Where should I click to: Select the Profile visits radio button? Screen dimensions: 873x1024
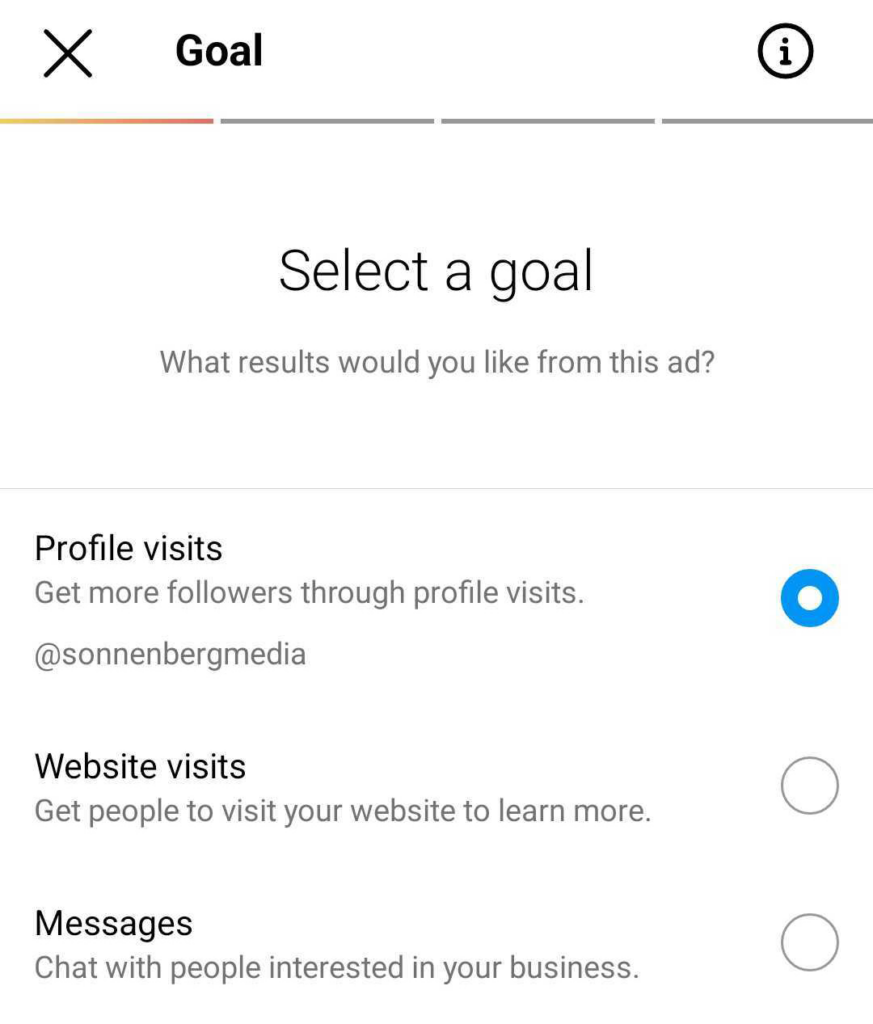810,597
